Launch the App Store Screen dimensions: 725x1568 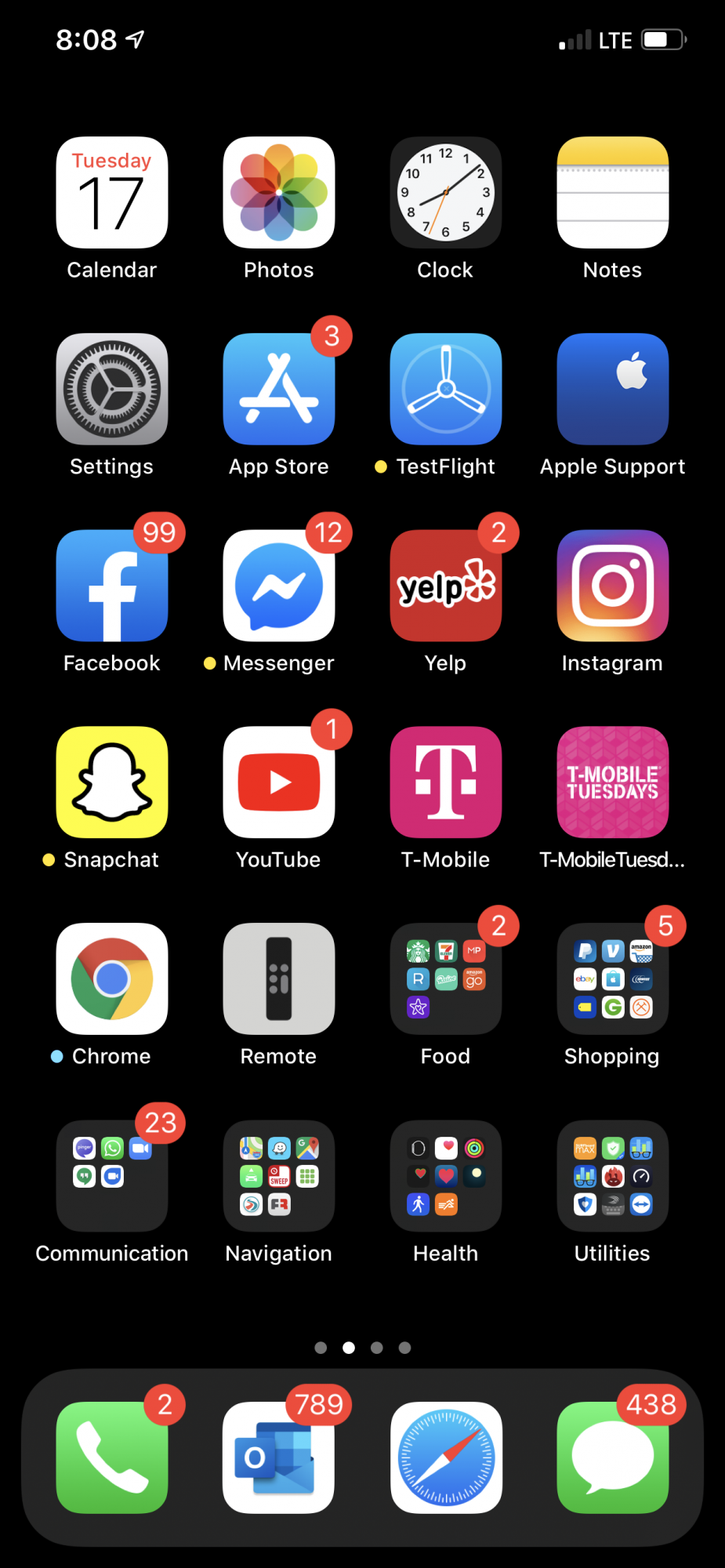[x=279, y=390]
